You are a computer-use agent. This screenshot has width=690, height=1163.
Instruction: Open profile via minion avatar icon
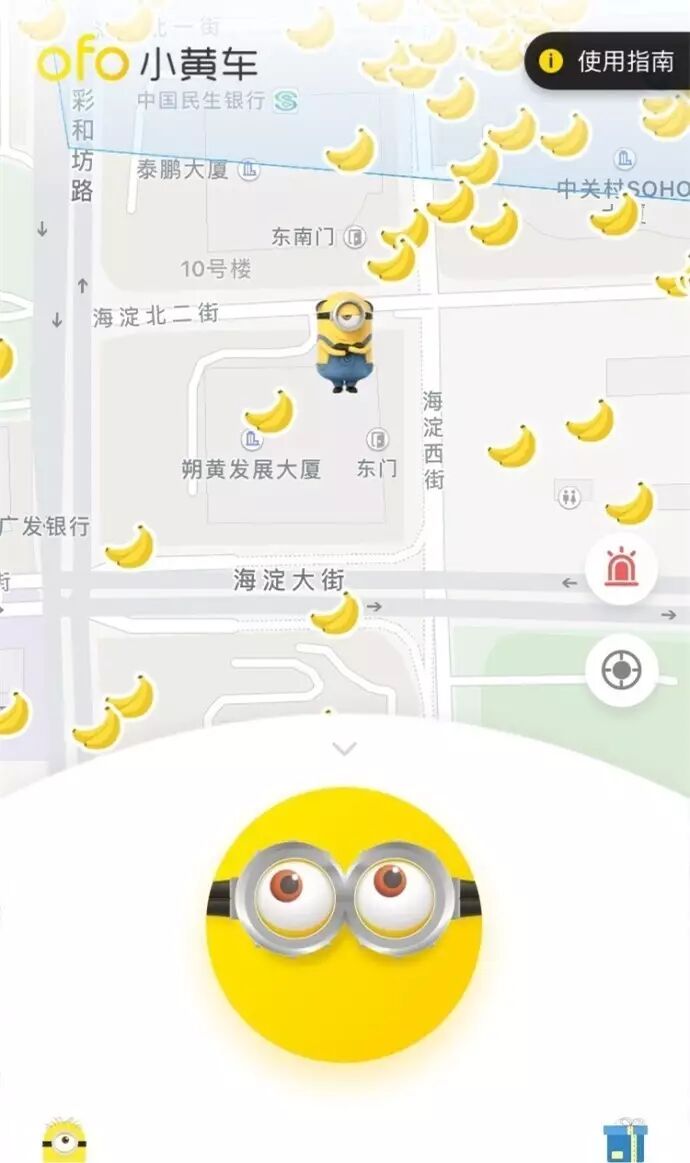64,1139
